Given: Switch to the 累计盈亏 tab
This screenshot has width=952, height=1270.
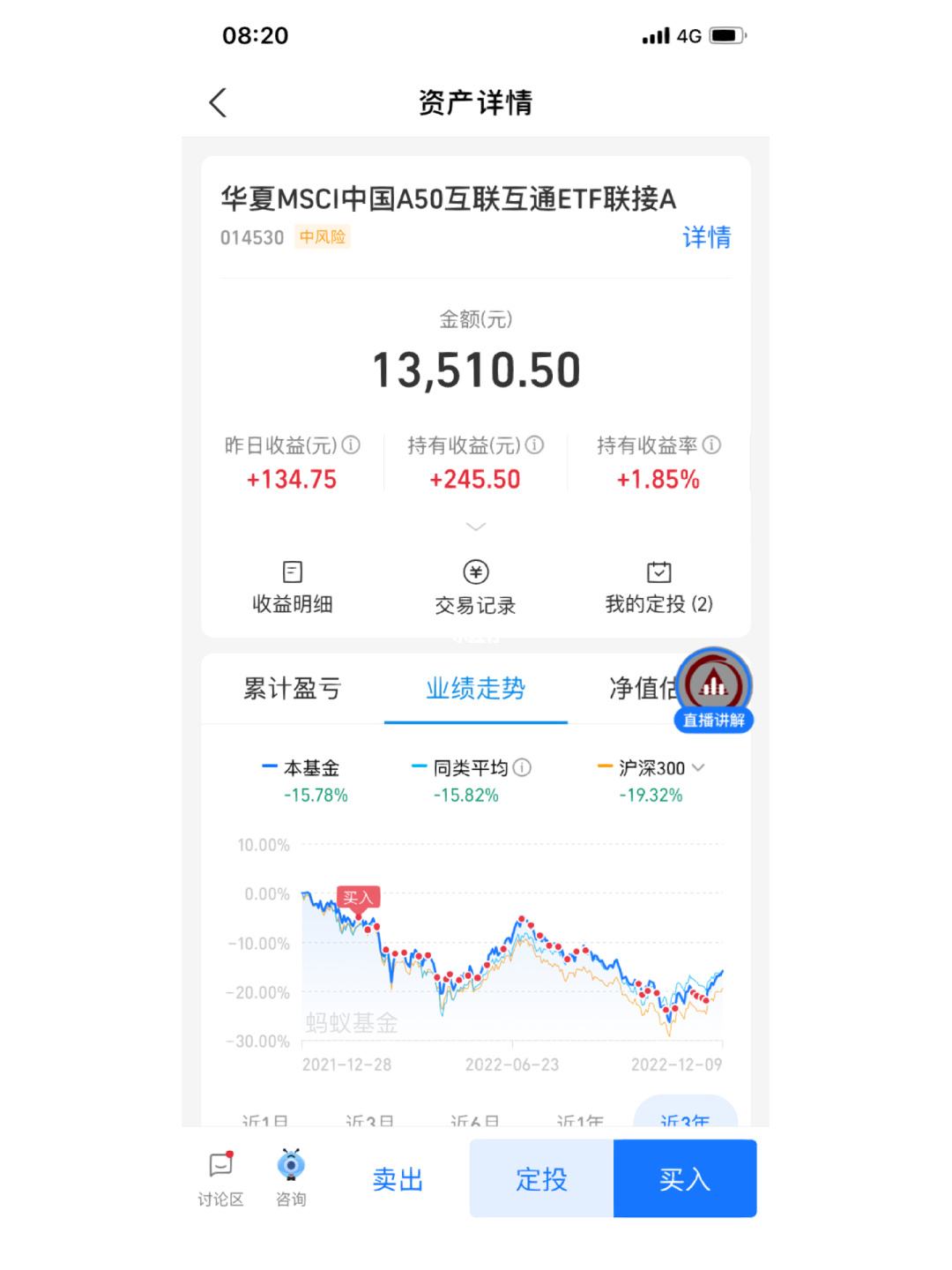Looking at the screenshot, I should click(289, 688).
